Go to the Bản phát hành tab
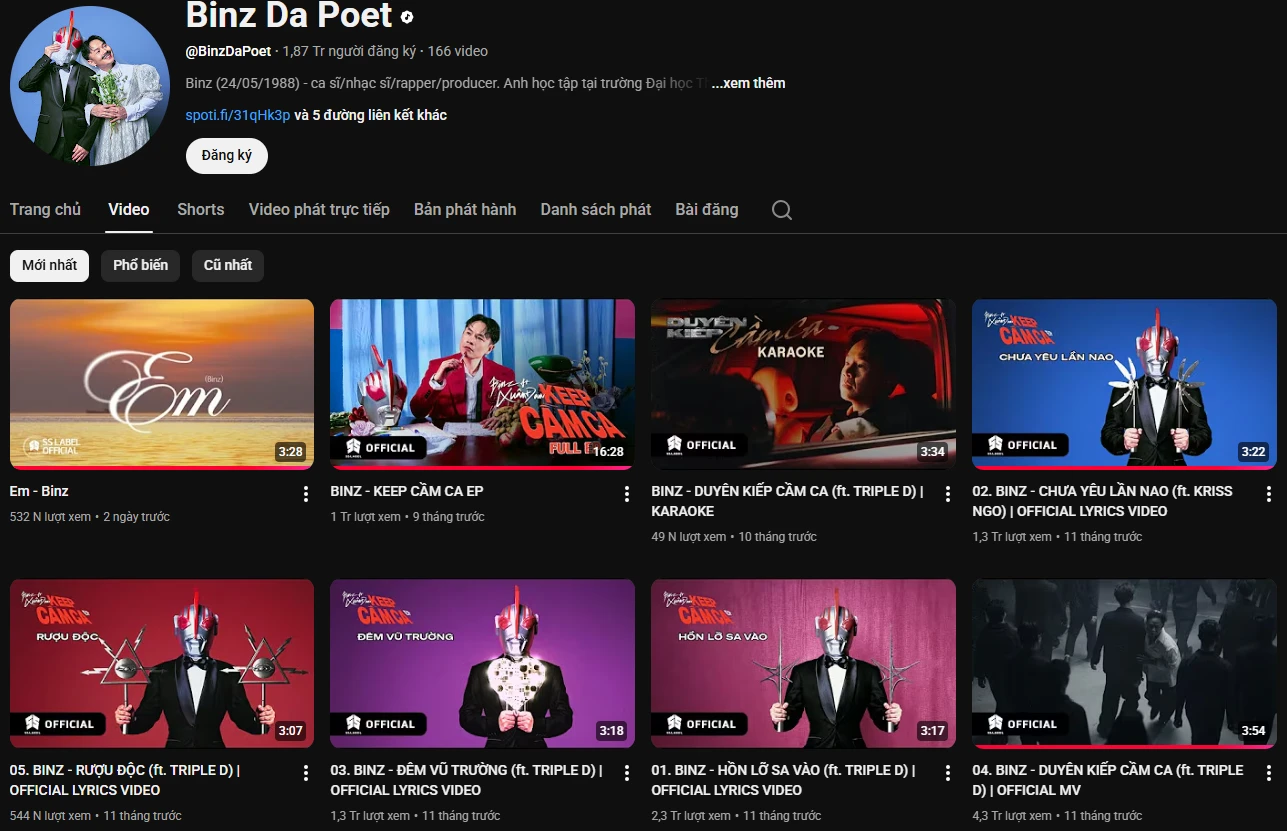 (465, 210)
